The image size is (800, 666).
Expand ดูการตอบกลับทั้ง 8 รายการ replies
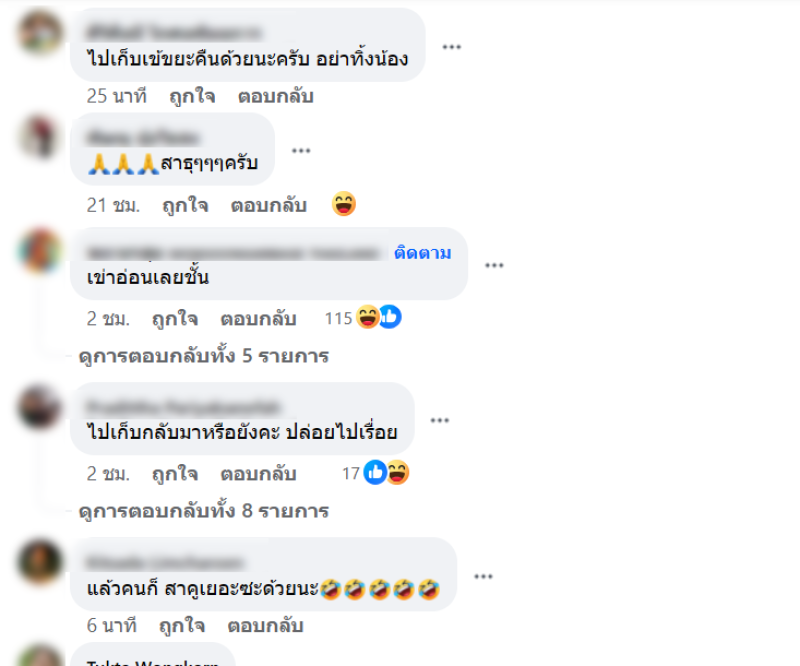tap(204, 511)
